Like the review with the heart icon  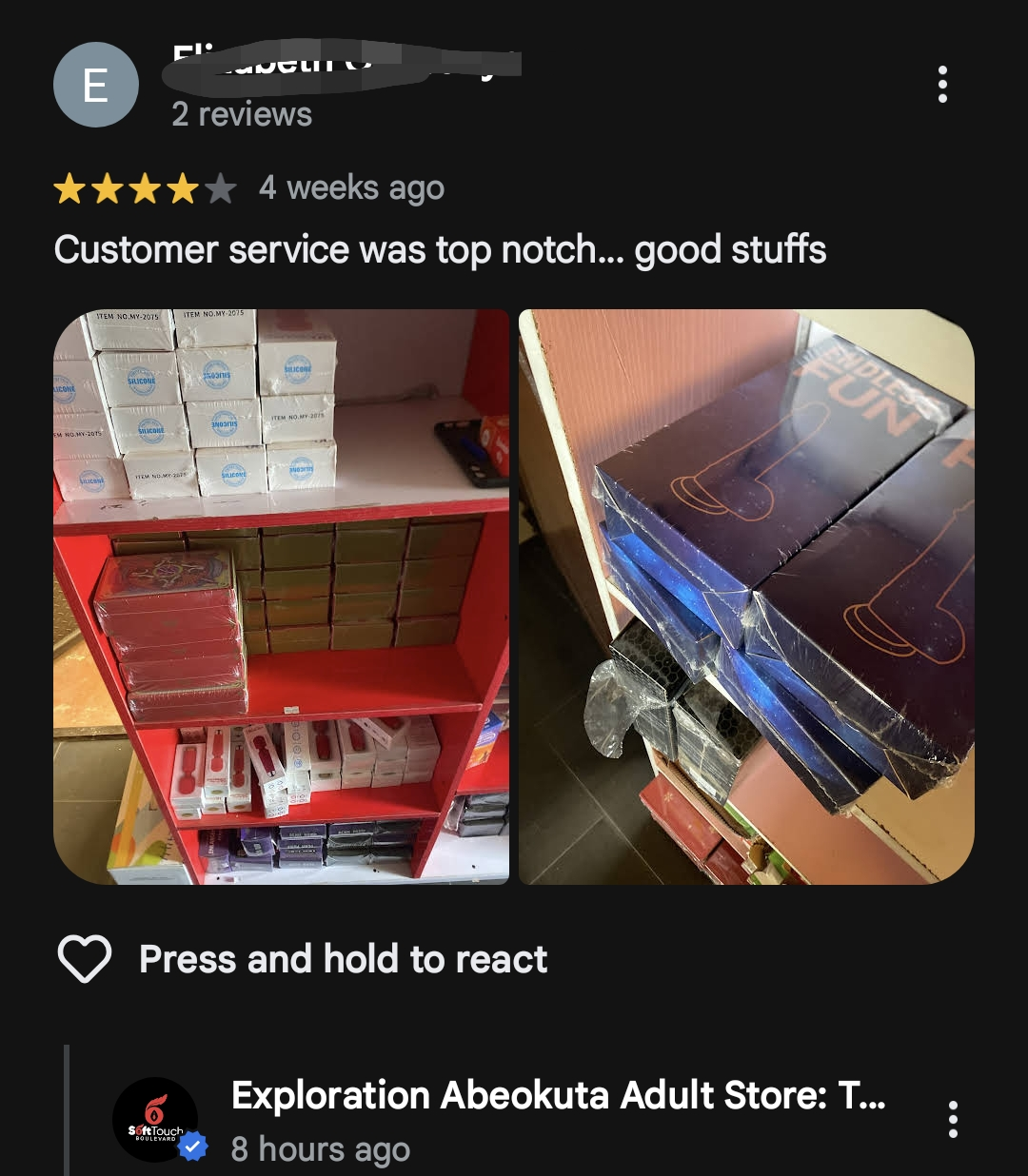click(x=85, y=958)
